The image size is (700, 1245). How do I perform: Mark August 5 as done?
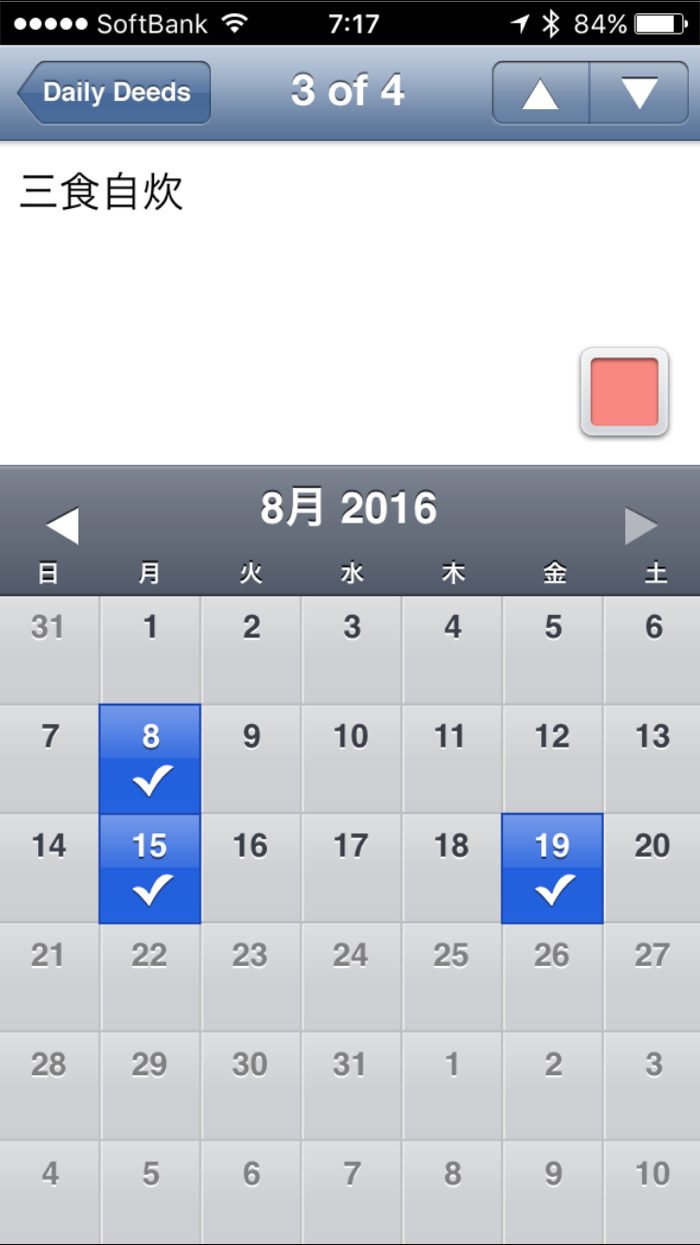pos(552,650)
